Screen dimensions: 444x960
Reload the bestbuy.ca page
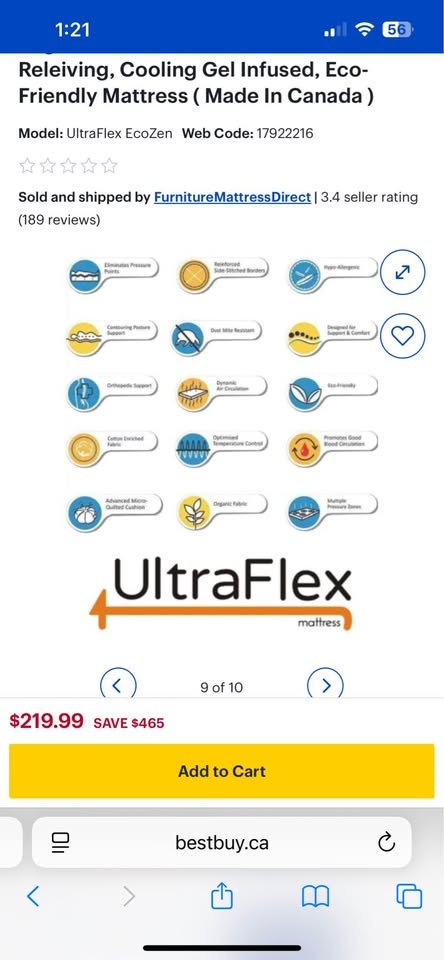click(386, 843)
